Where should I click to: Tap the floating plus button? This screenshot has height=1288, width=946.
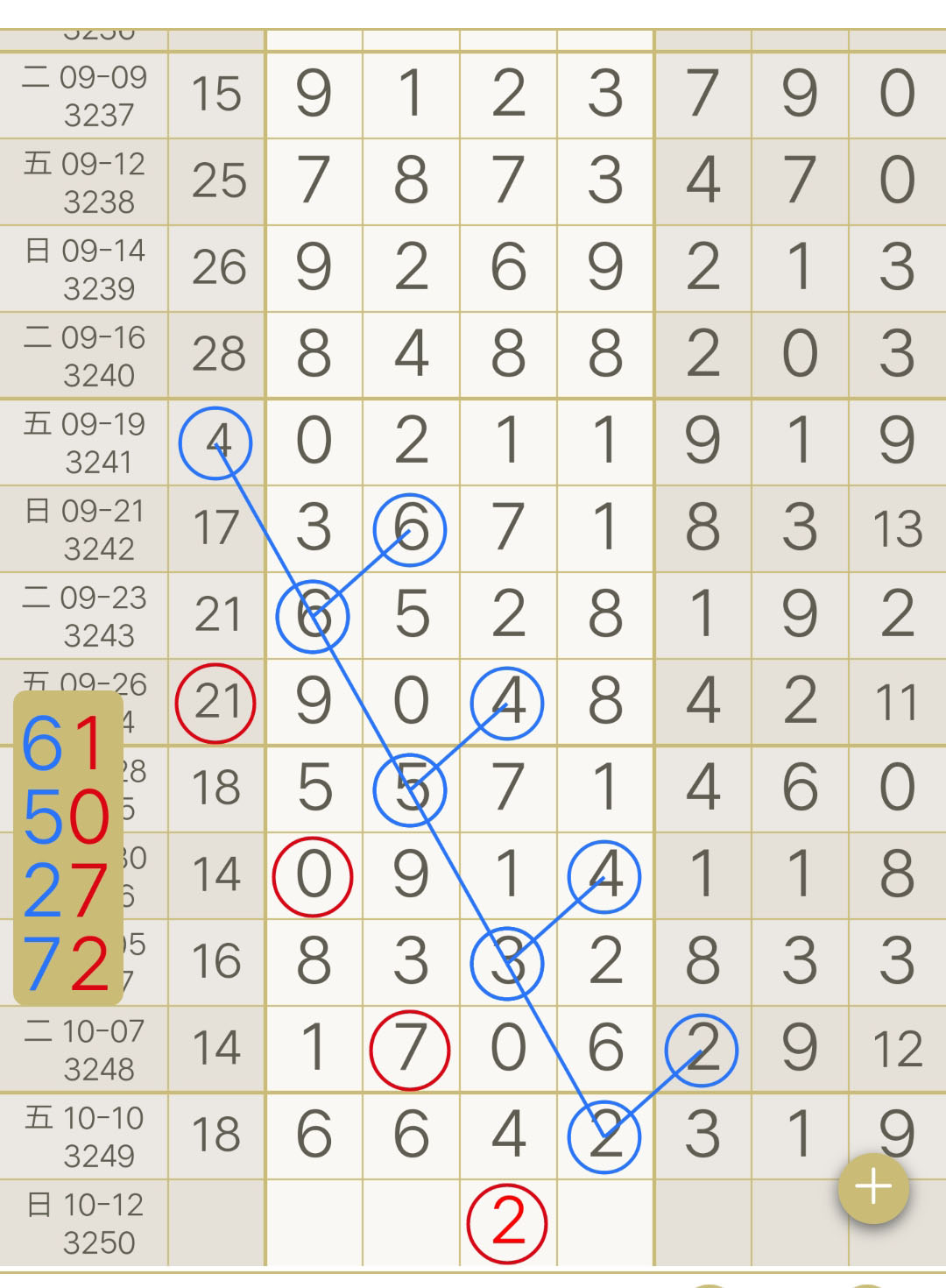(873, 1187)
